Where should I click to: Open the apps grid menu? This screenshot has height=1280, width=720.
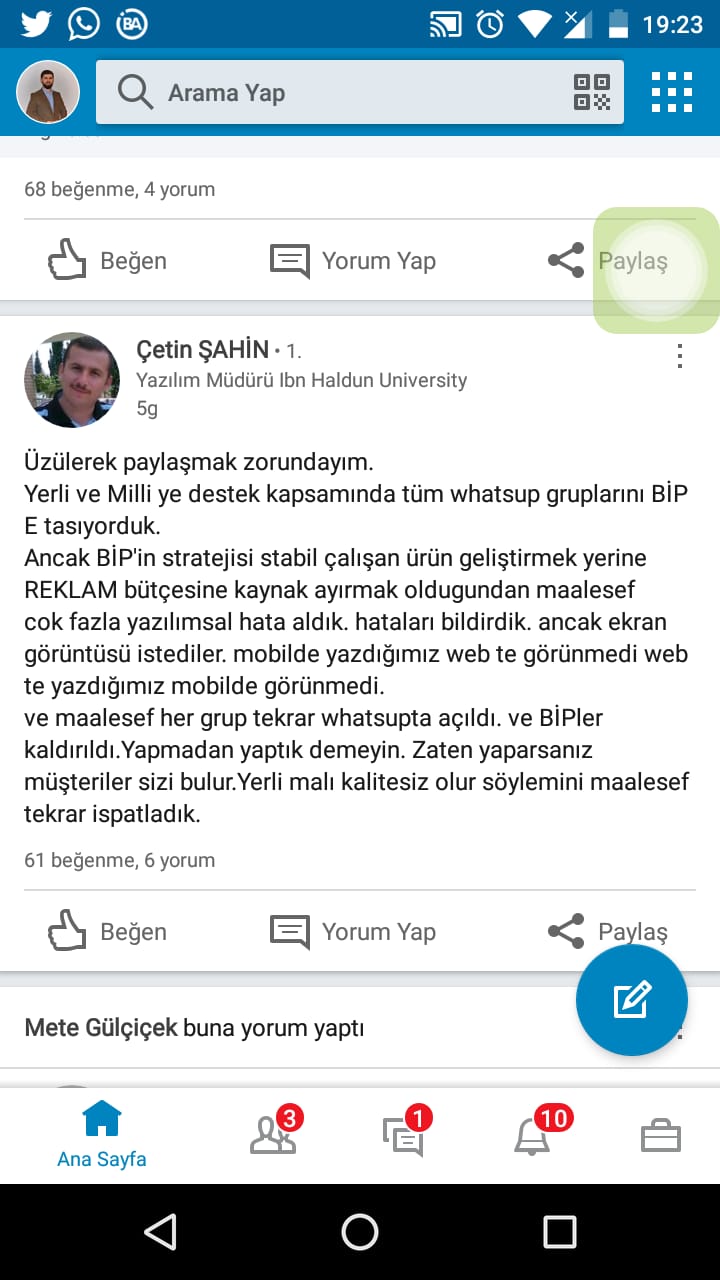pyautogui.click(x=671, y=92)
